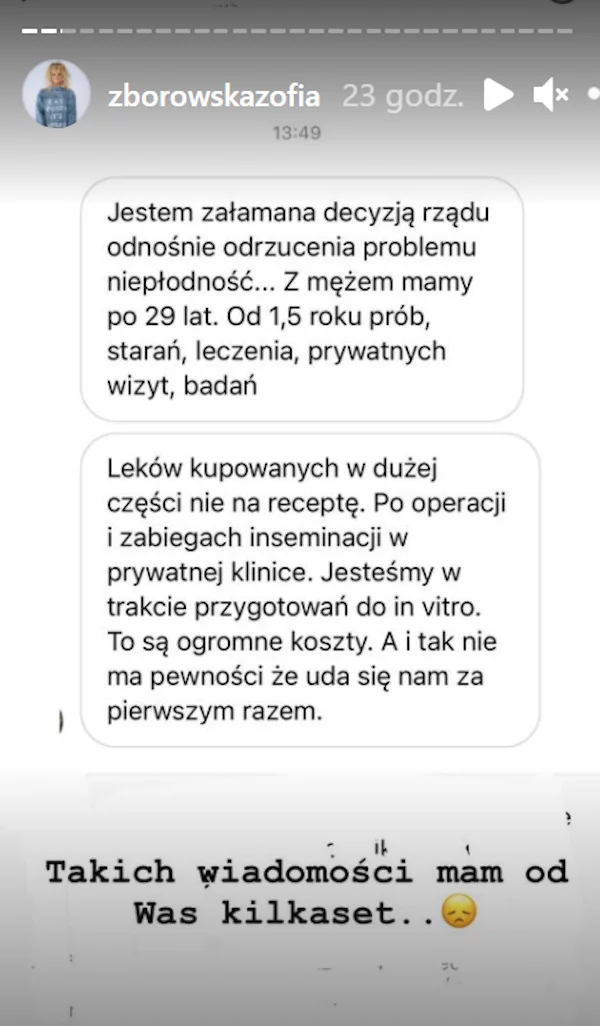The height and width of the screenshot is (1026, 600).
Task: Tap the zborowskazofia username
Action: click(214, 96)
